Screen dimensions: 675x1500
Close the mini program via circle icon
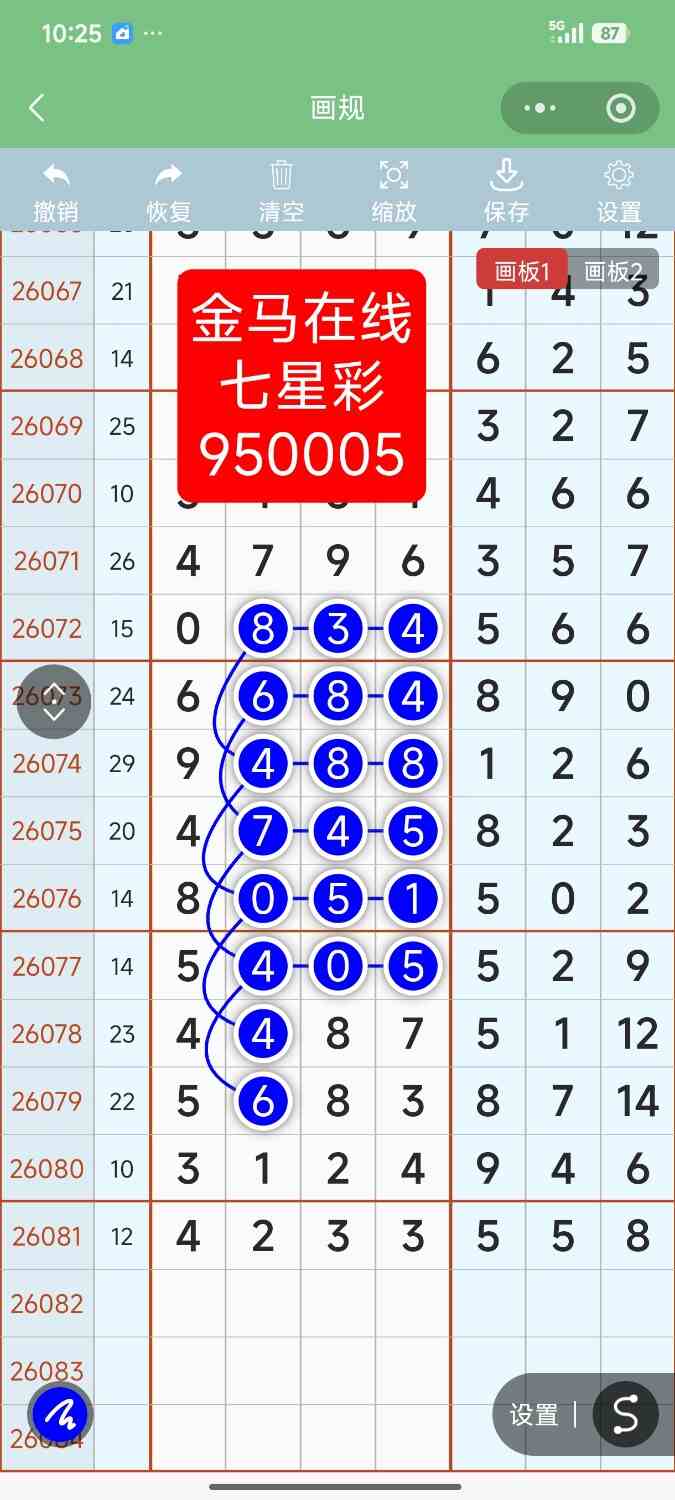click(x=621, y=108)
